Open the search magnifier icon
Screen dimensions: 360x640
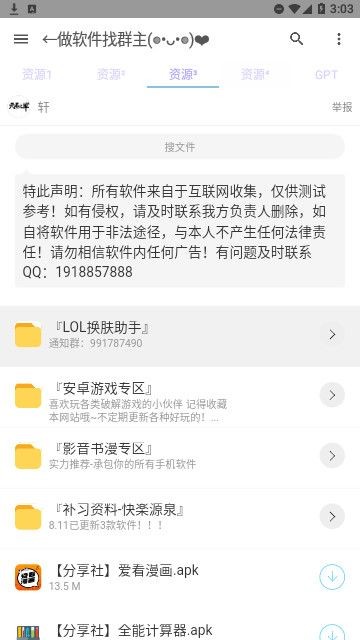(x=297, y=39)
